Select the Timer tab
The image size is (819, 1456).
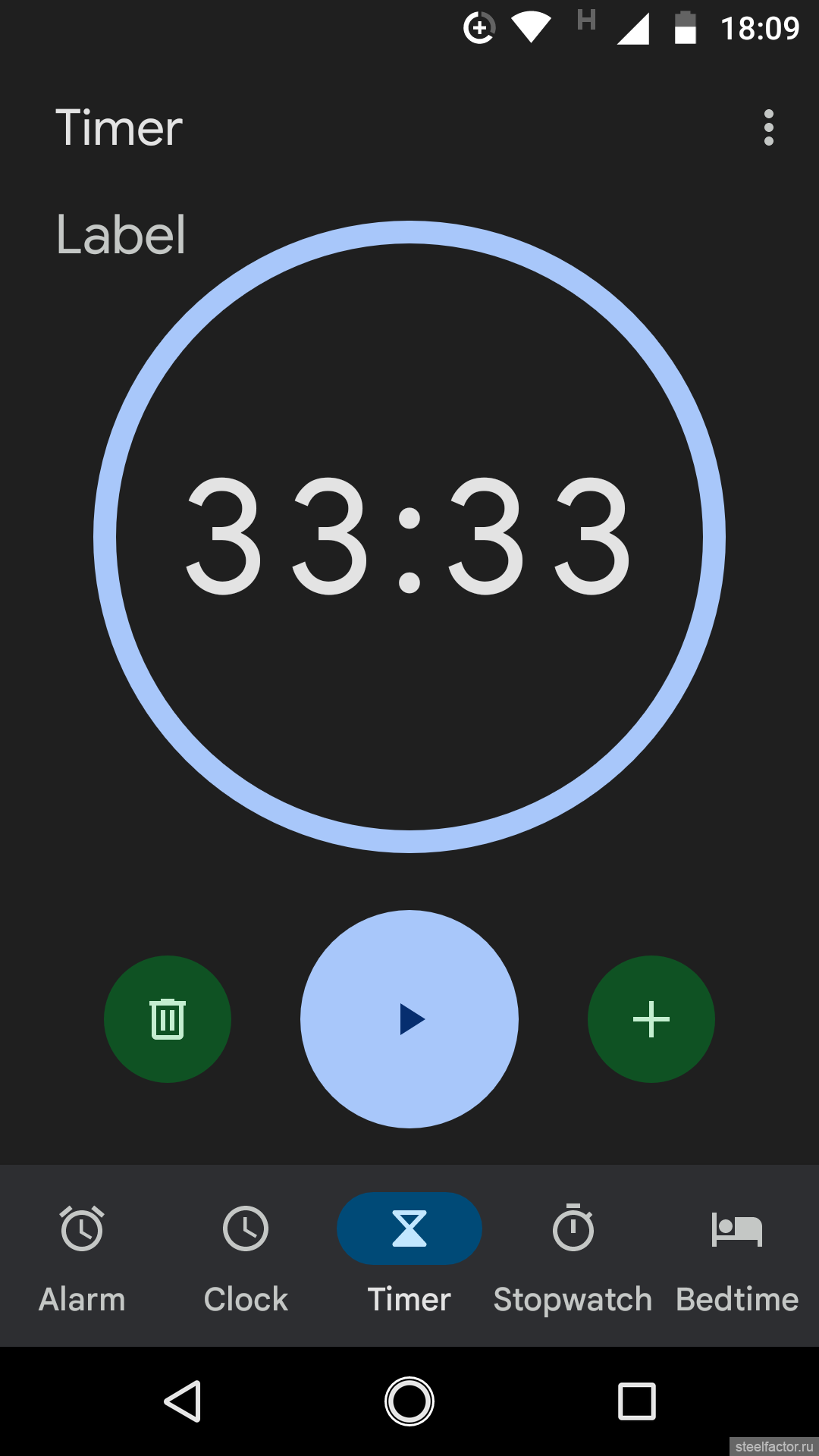(x=409, y=1256)
